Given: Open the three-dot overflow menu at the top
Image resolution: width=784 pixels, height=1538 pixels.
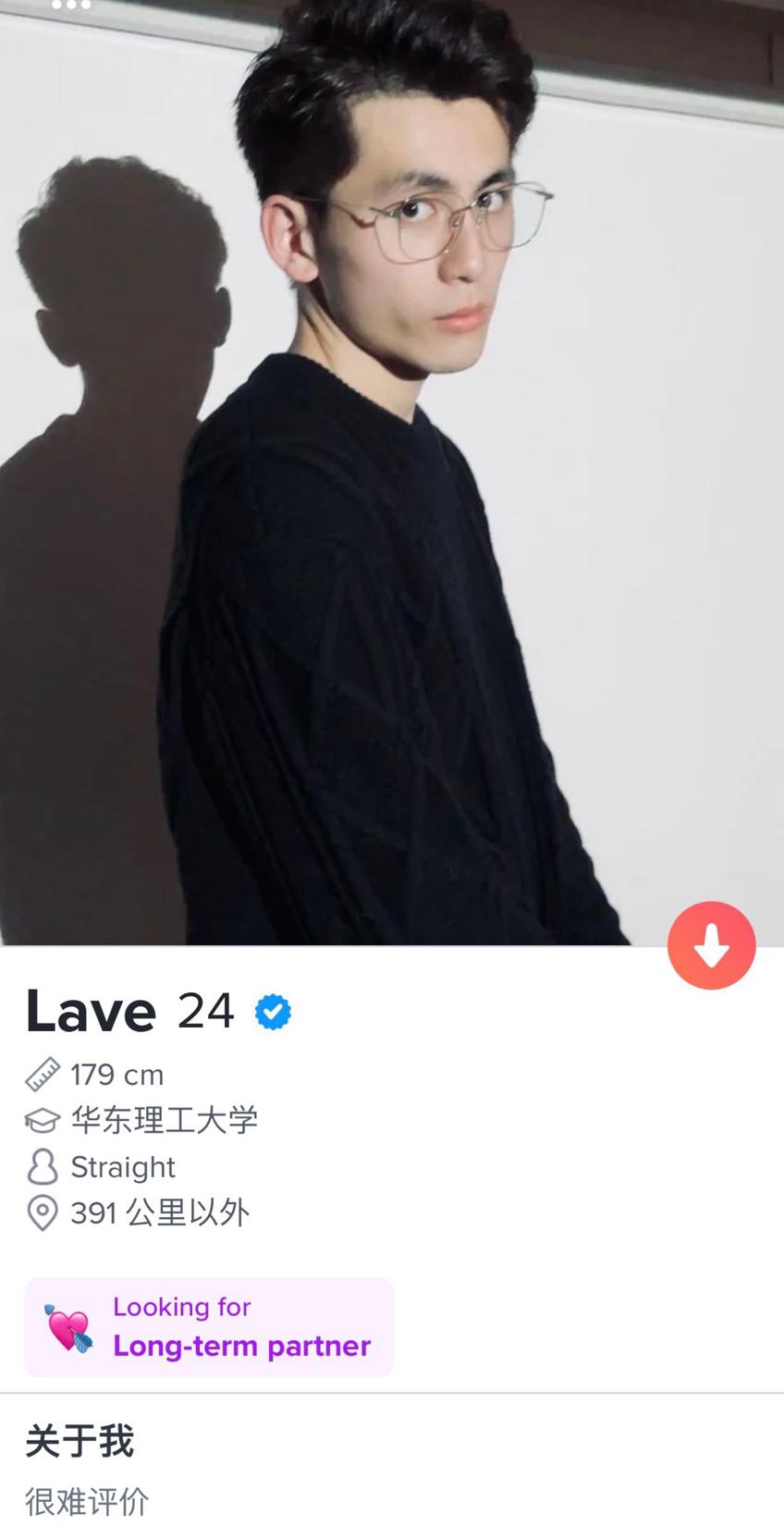Looking at the screenshot, I should [71, 5].
